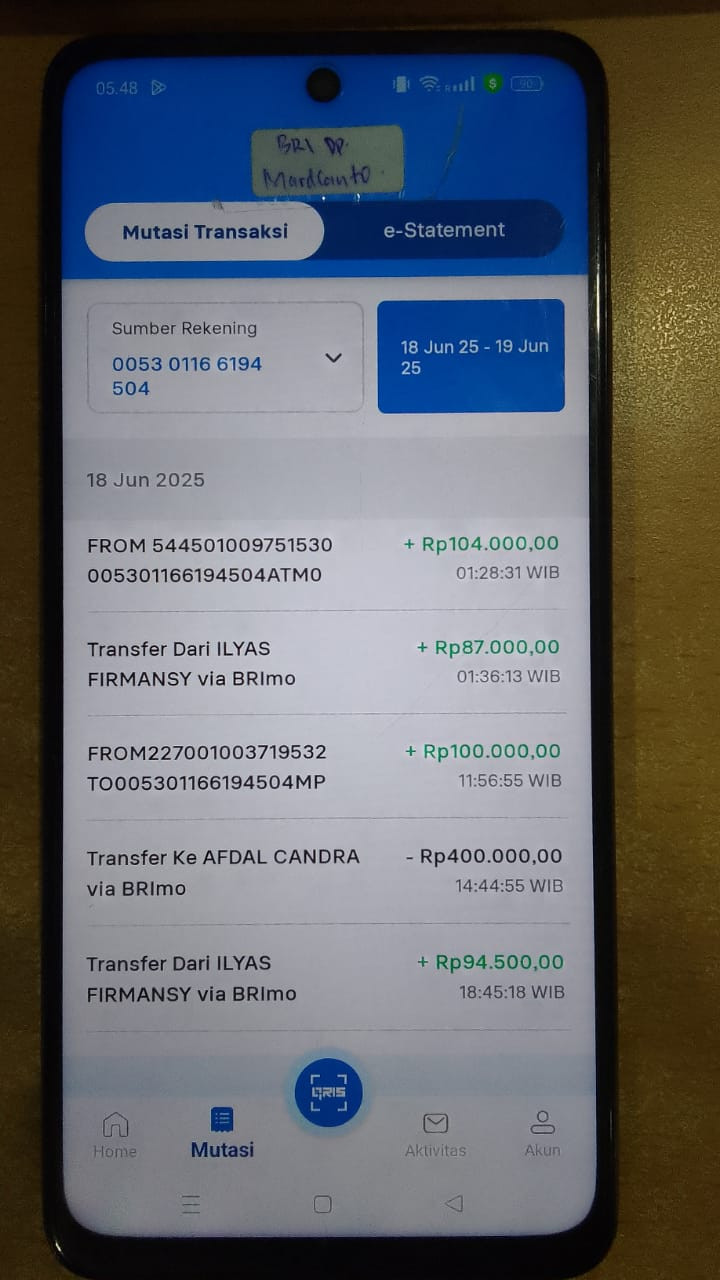Open the Rp94.500,00 transfer at 18:45:18
This screenshot has width=720, height=1280.
pos(323,978)
